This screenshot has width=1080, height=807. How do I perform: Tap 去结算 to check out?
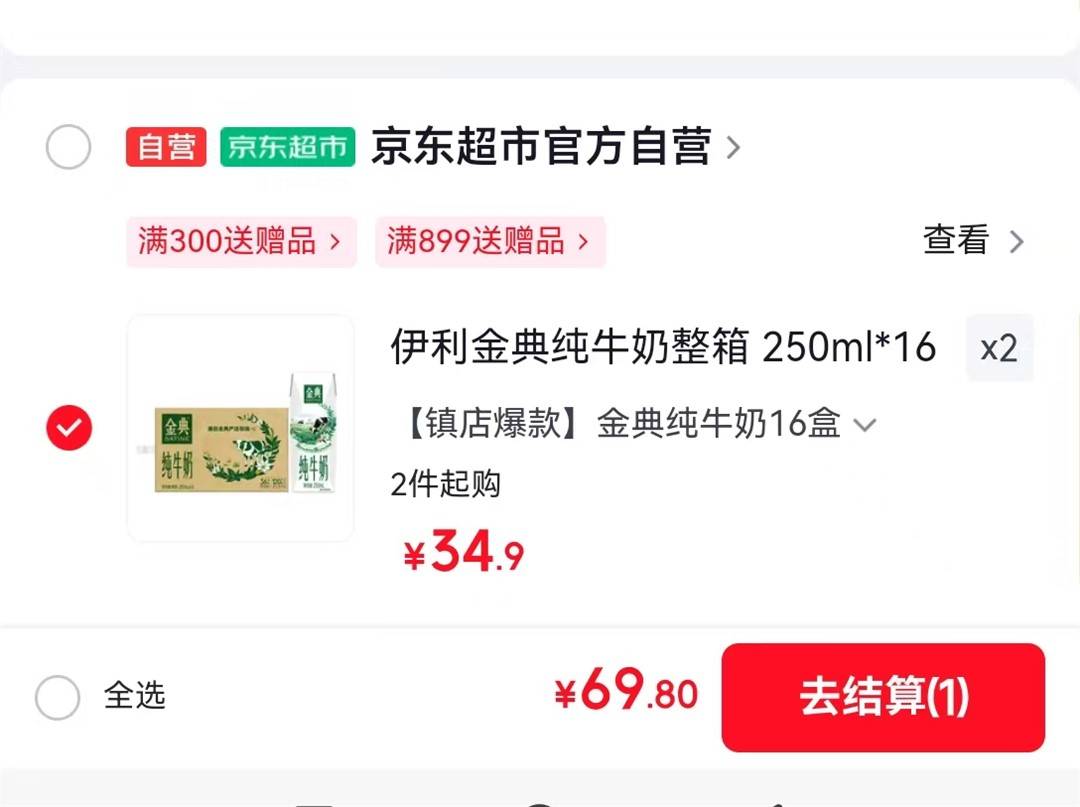point(882,697)
